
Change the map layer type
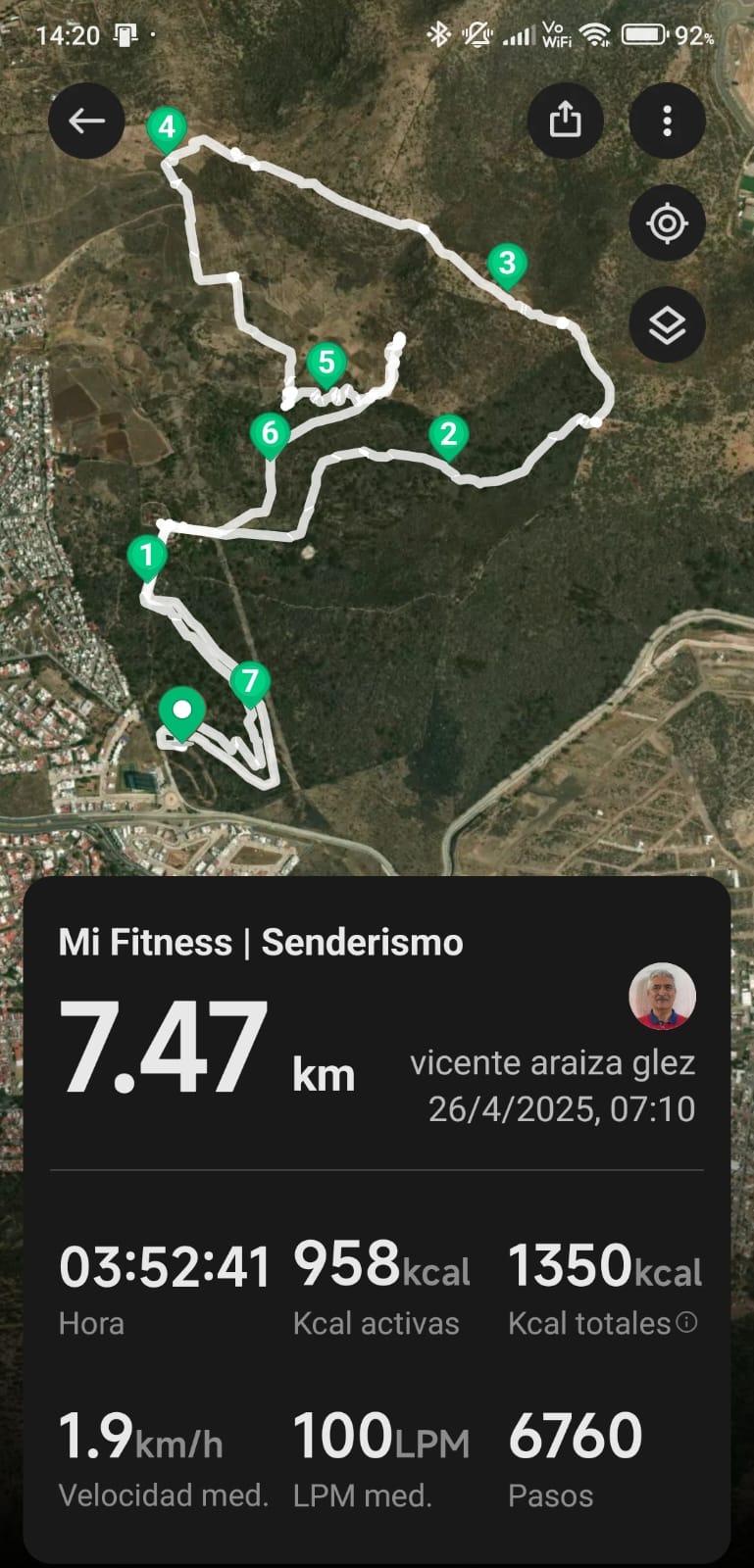pyautogui.click(x=667, y=325)
